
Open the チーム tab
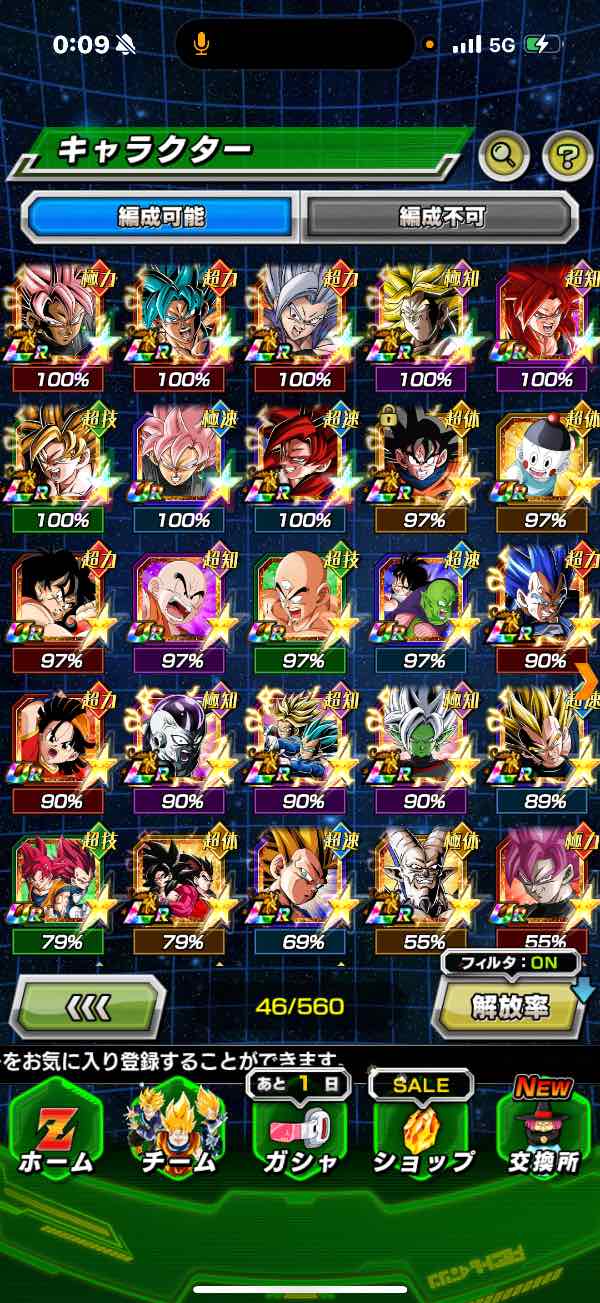[x=178, y=1128]
